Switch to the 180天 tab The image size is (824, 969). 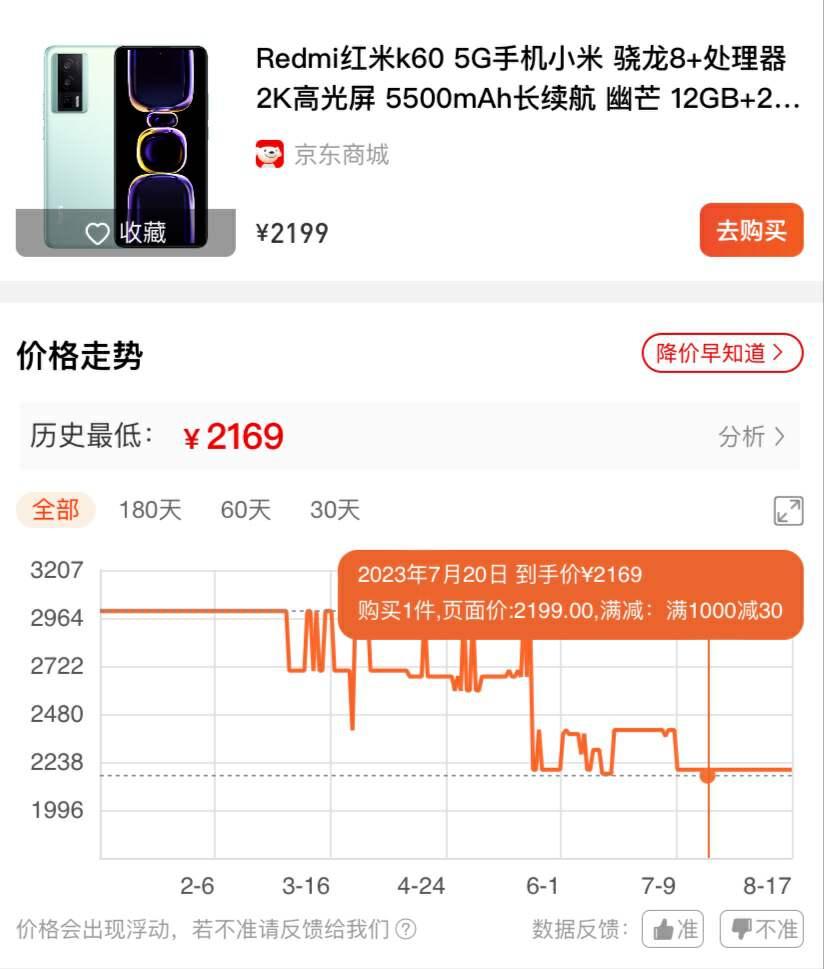[150, 510]
